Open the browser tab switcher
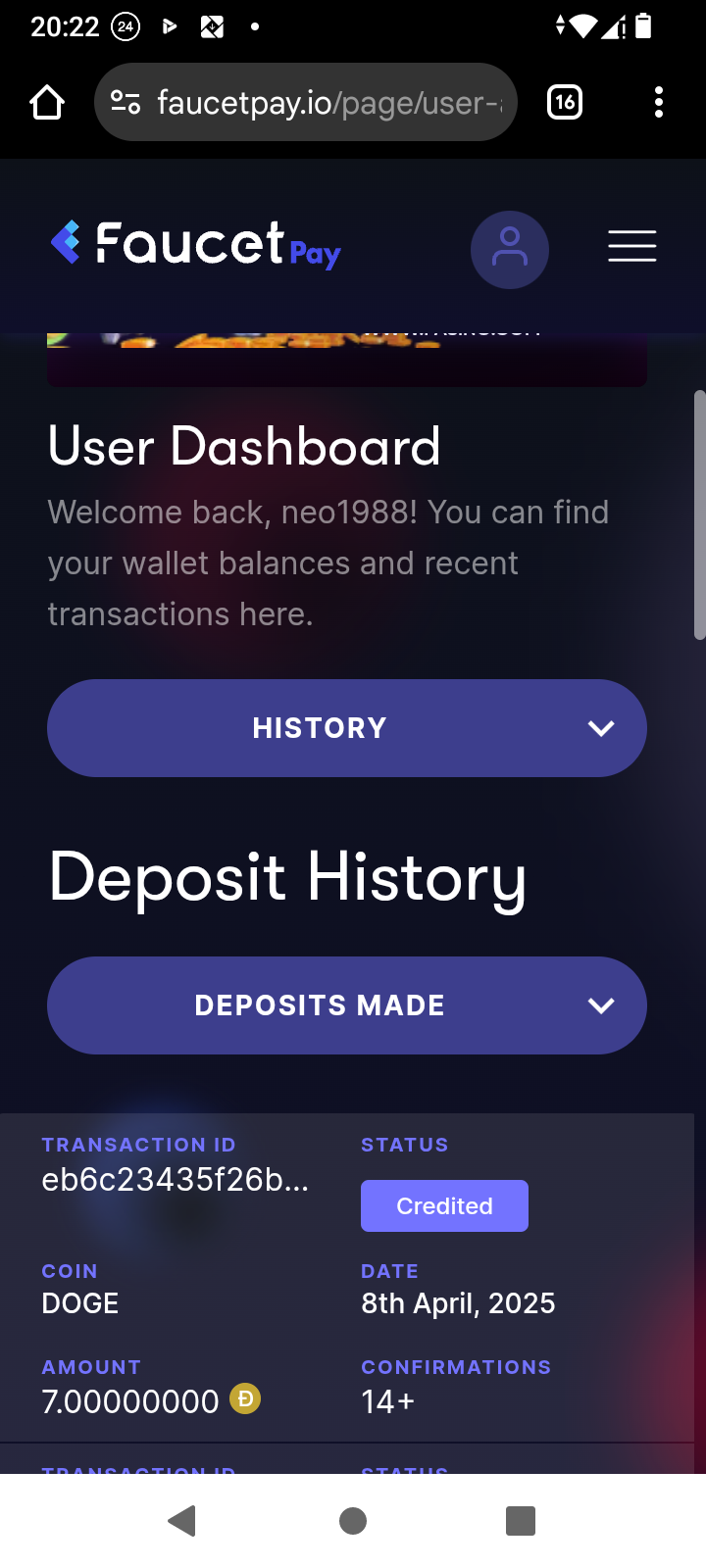 [565, 102]
